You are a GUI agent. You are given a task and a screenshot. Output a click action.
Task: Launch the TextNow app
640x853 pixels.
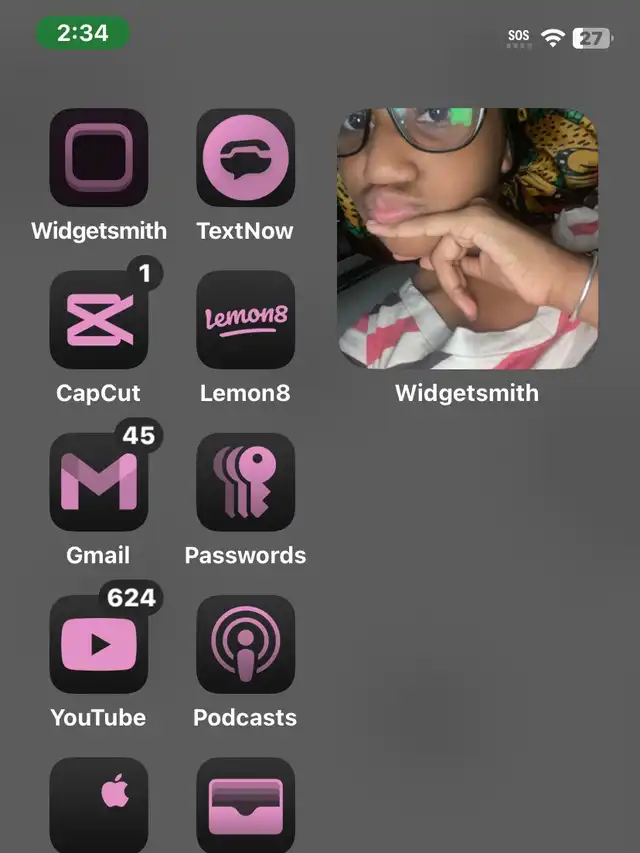[x=245, y=158]
